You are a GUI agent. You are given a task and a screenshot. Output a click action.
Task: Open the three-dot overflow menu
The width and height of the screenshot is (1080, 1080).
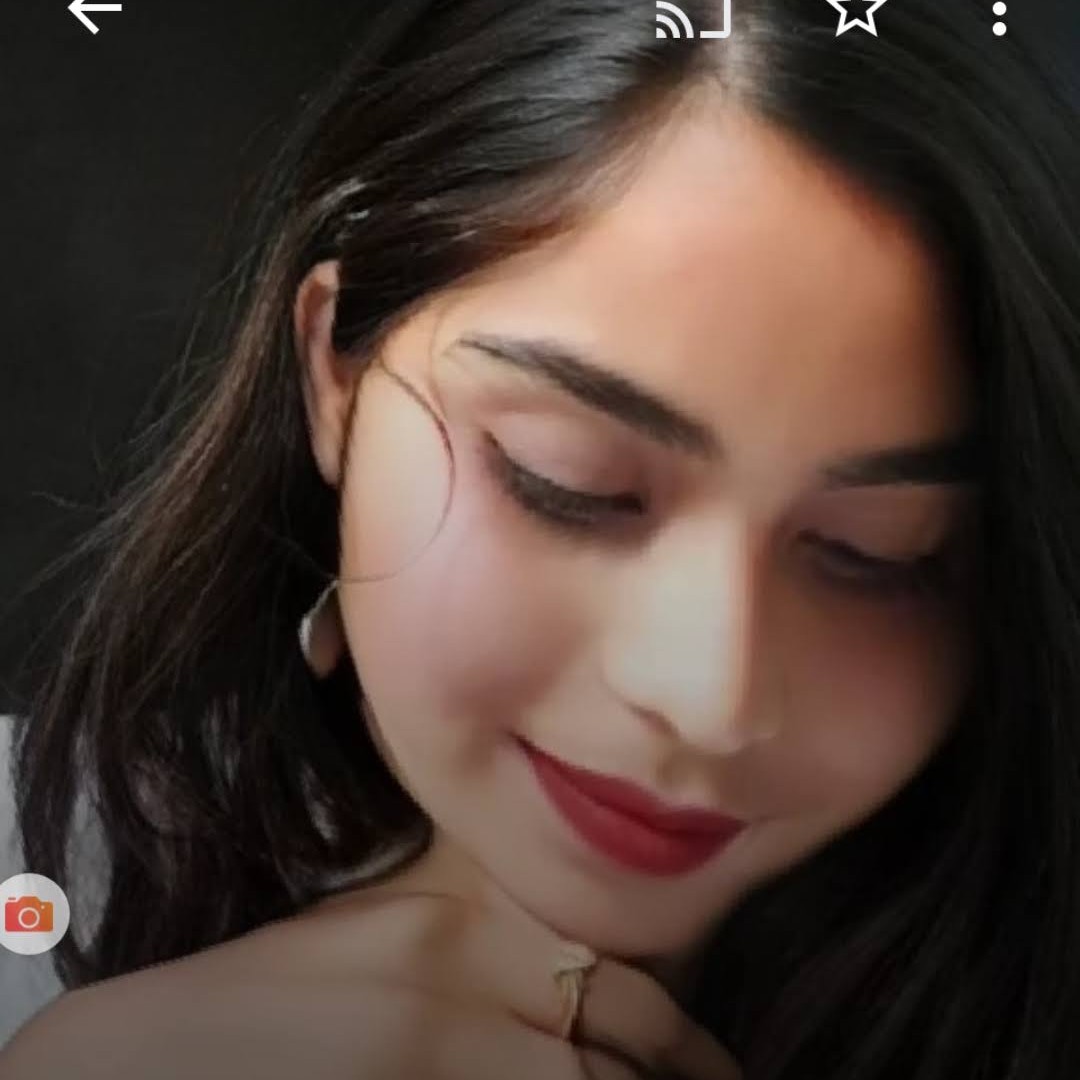tap(999, 18)
